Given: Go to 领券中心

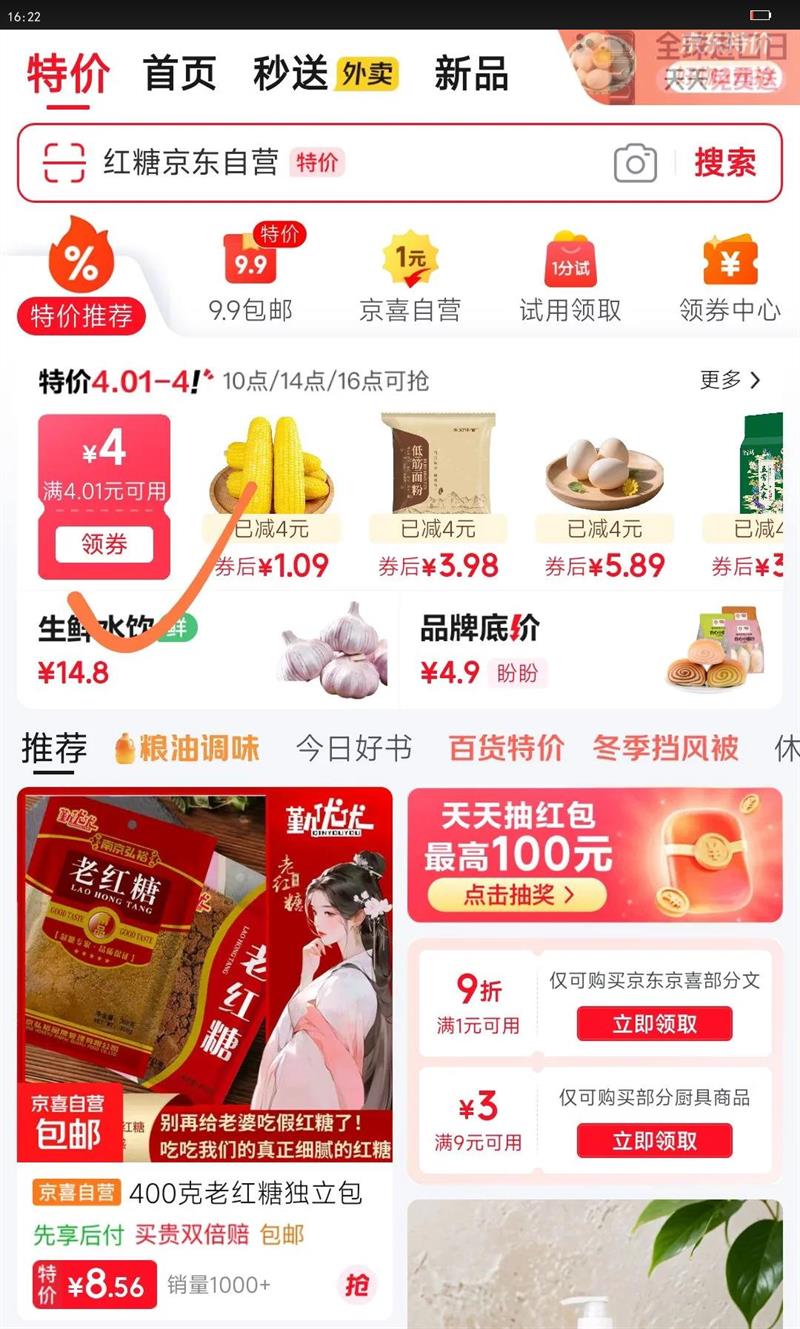Looking at the screenshot, I should tap(730, 274).
